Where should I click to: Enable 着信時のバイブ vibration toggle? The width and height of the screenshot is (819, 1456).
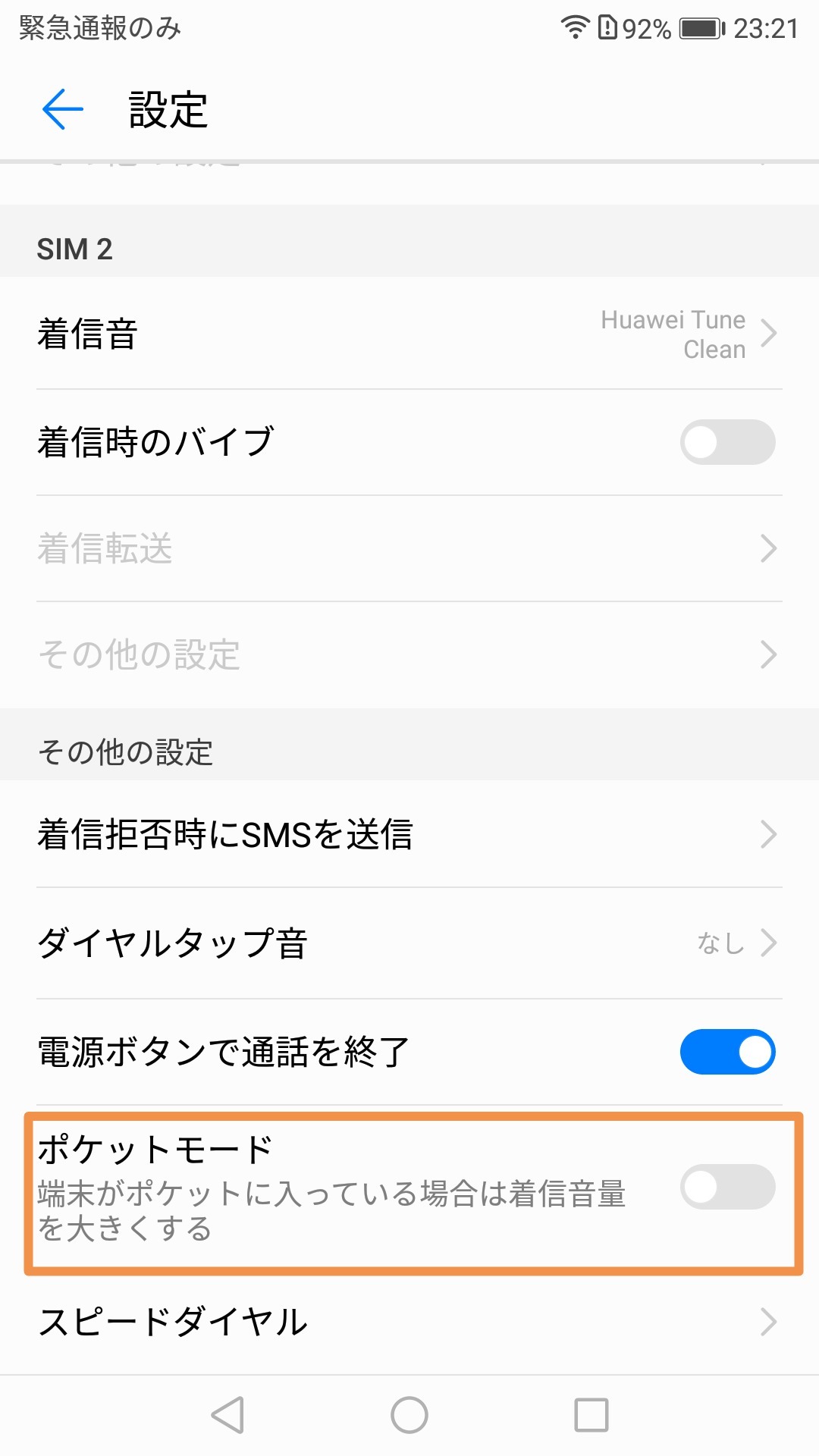[x=727, y=442]
